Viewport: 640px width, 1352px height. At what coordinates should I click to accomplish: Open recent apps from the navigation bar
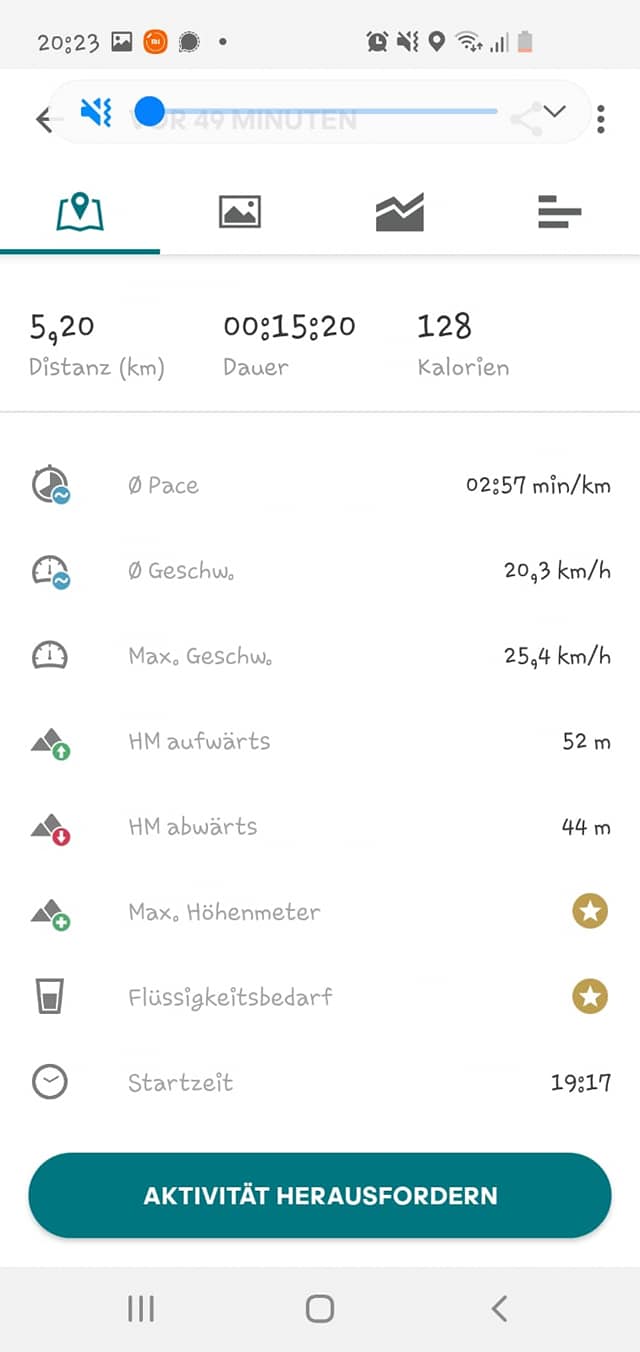click(x=141, y=1309)
